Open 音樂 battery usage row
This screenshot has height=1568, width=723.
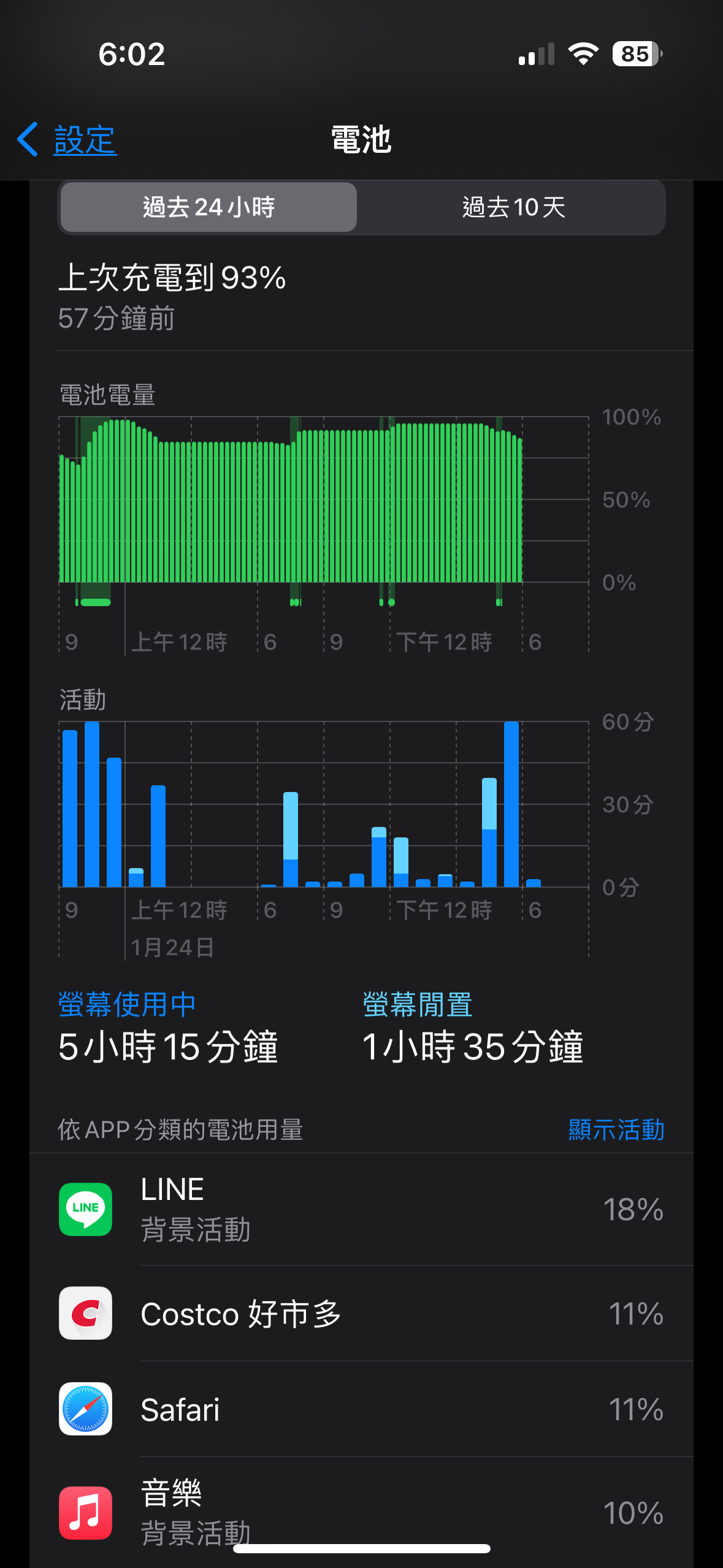pyautogui.click(x=361, y=1512)
